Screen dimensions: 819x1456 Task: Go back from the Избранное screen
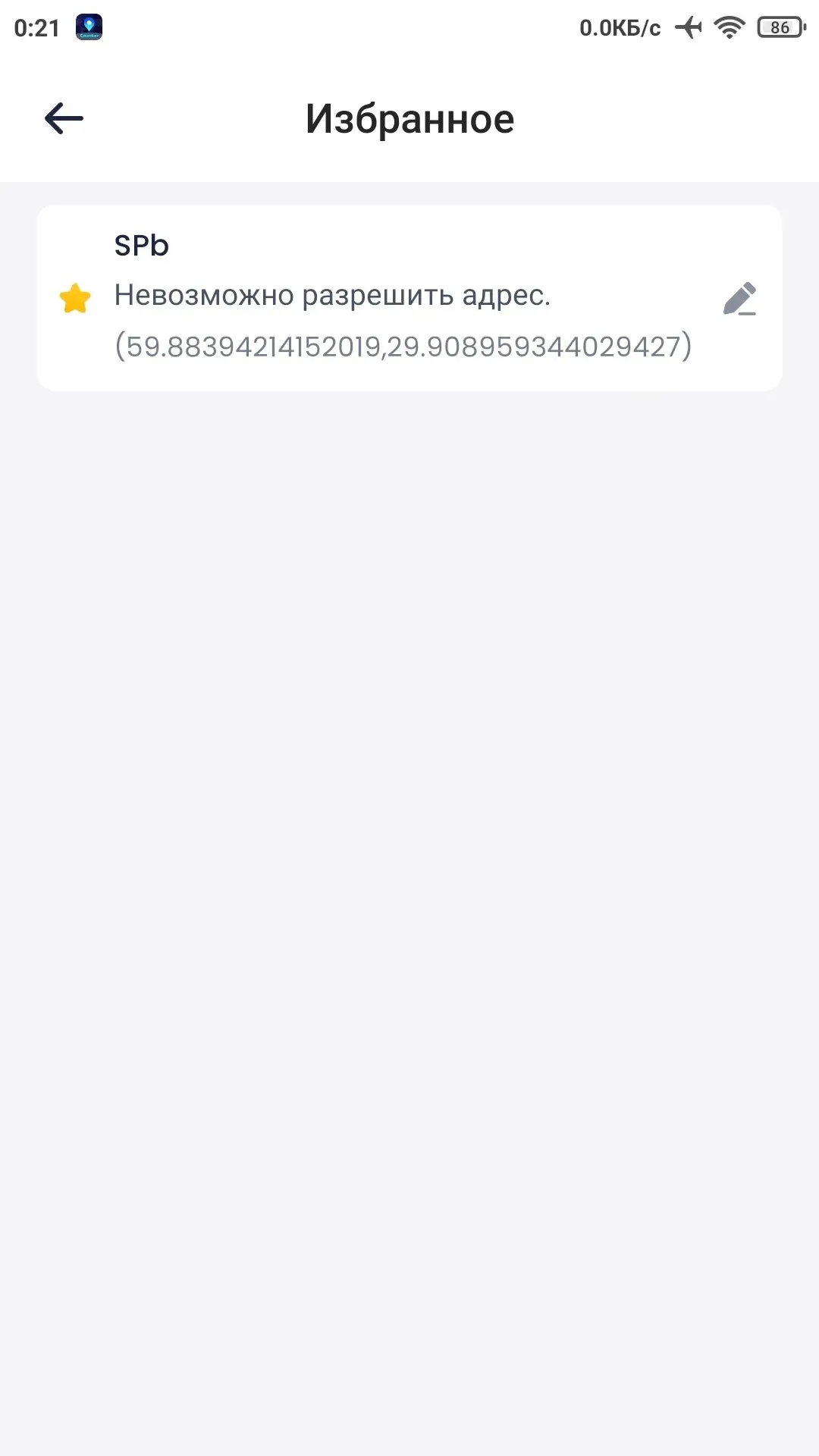pos(64,119)
